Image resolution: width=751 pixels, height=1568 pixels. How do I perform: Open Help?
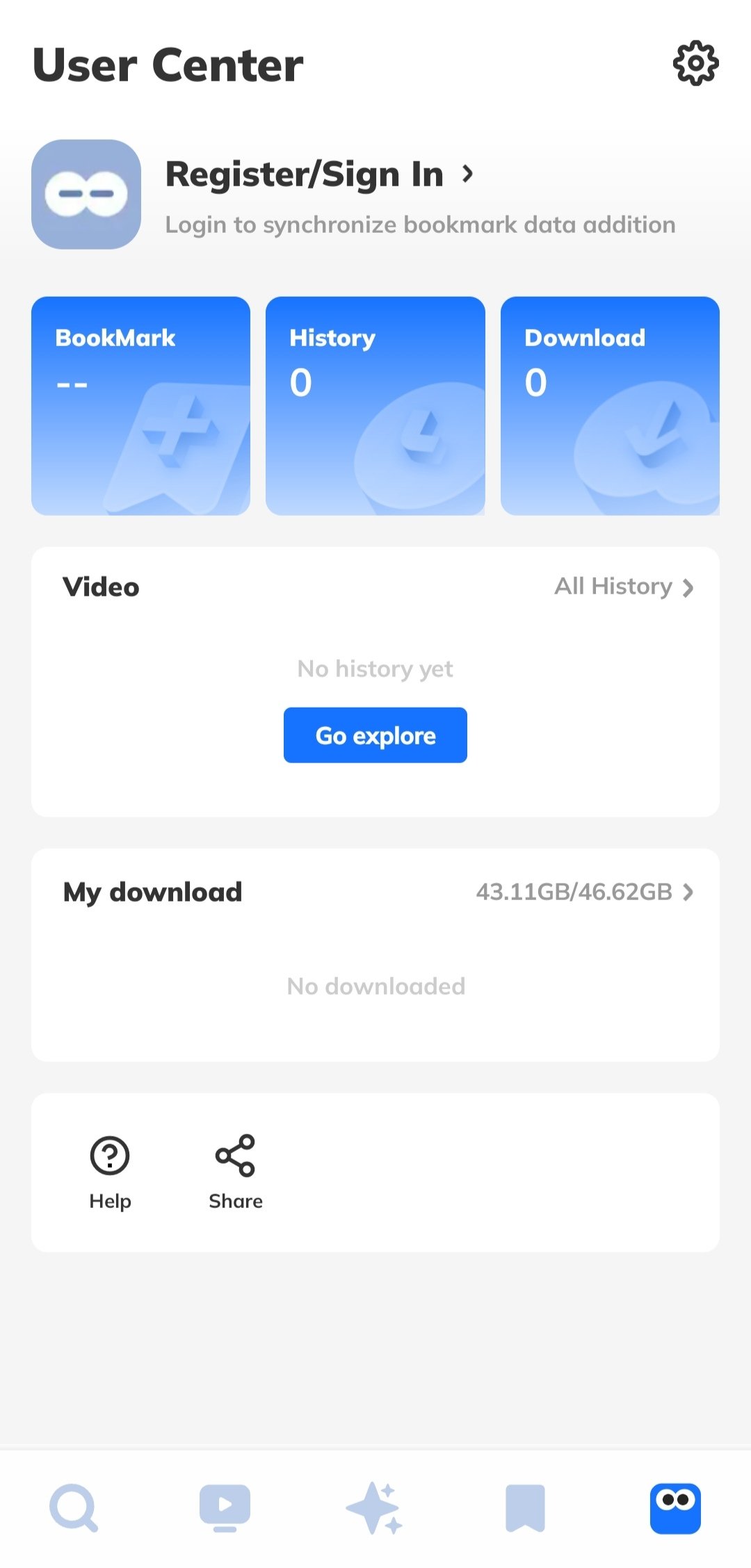point(110,1172)
